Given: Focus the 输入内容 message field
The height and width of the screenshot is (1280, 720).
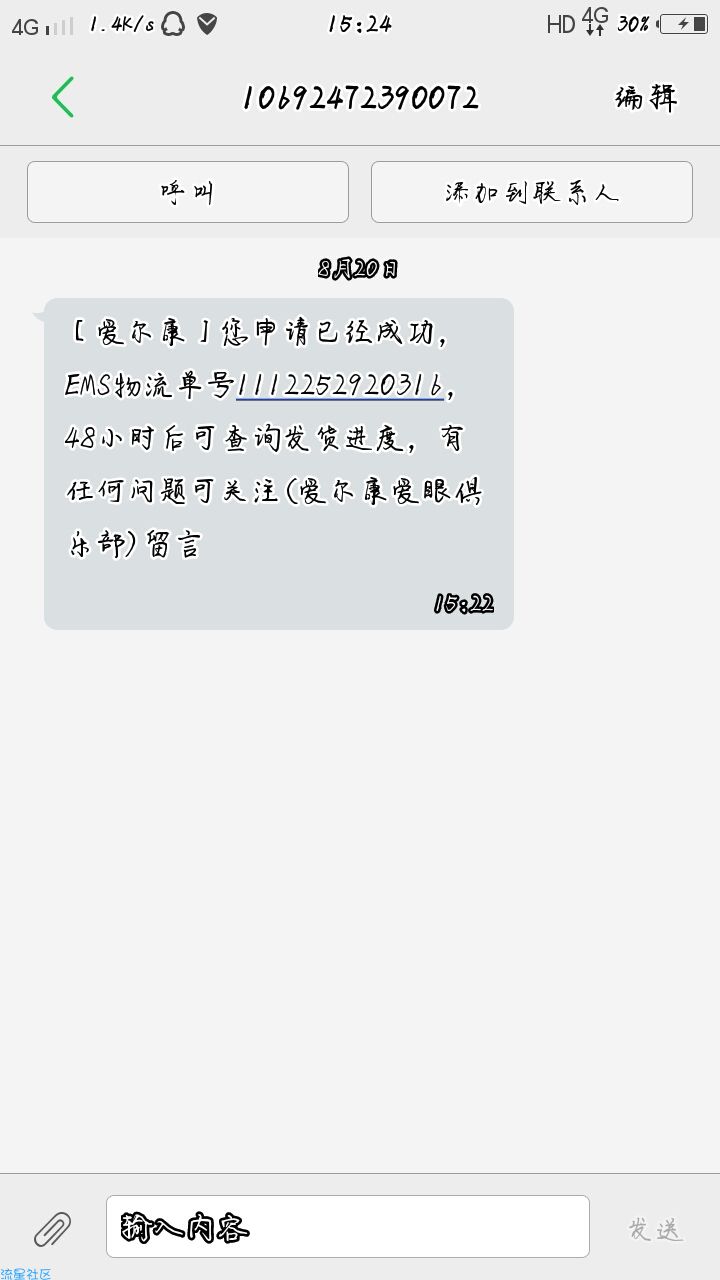Looking at the screenshot, I should tap(347, 1226).
